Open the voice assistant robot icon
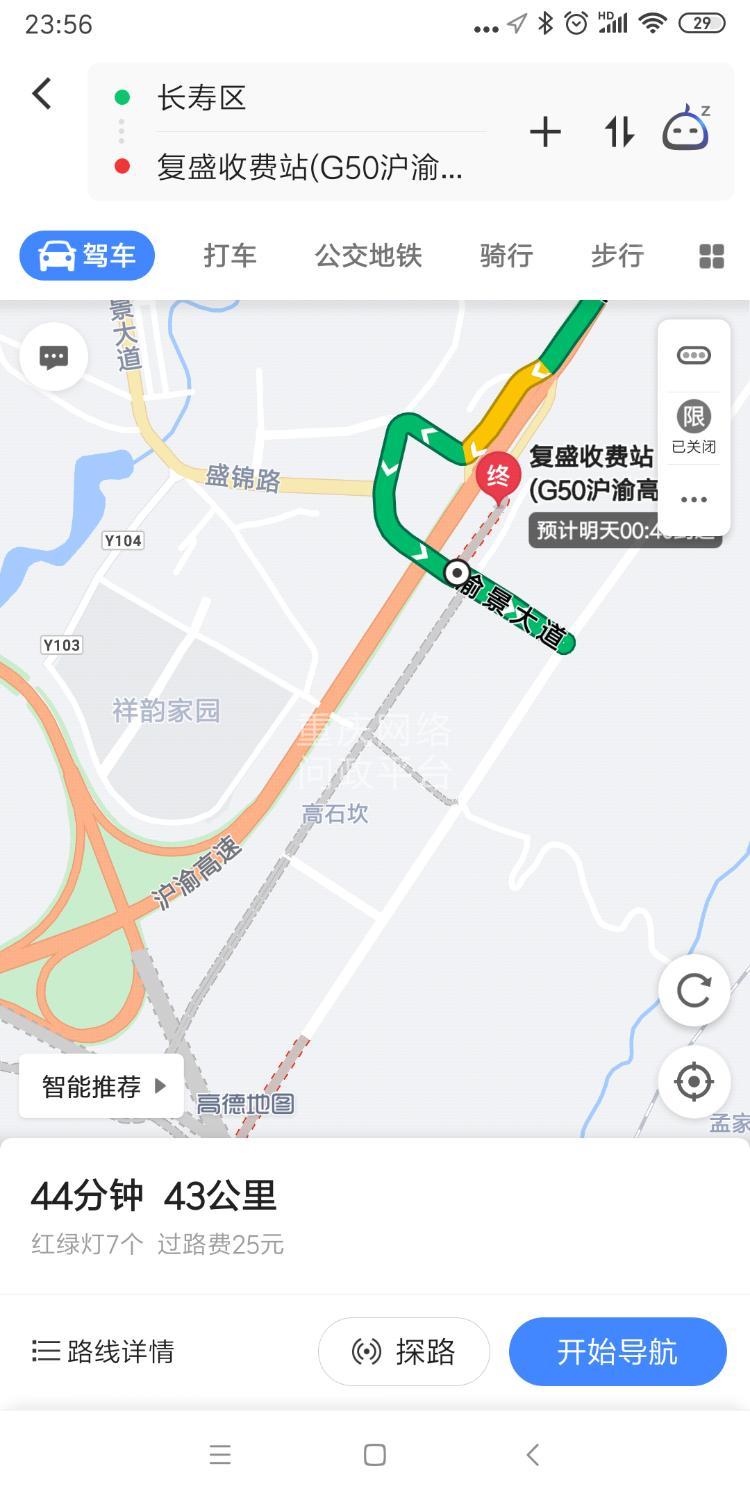This screenshot has width=750, height=1500. click(x=687, y=128)
